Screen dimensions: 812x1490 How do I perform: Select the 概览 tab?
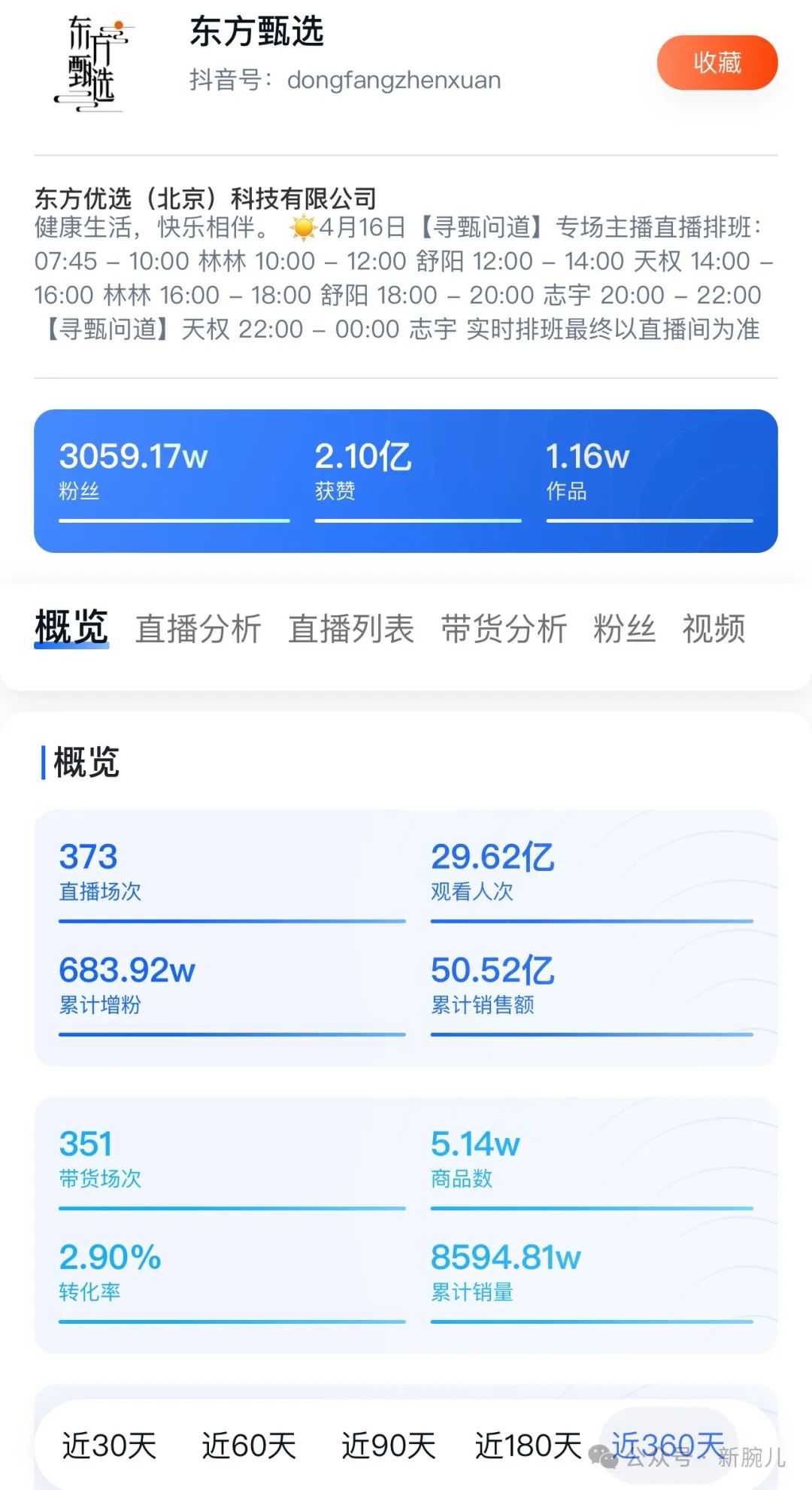click(71, 627)
